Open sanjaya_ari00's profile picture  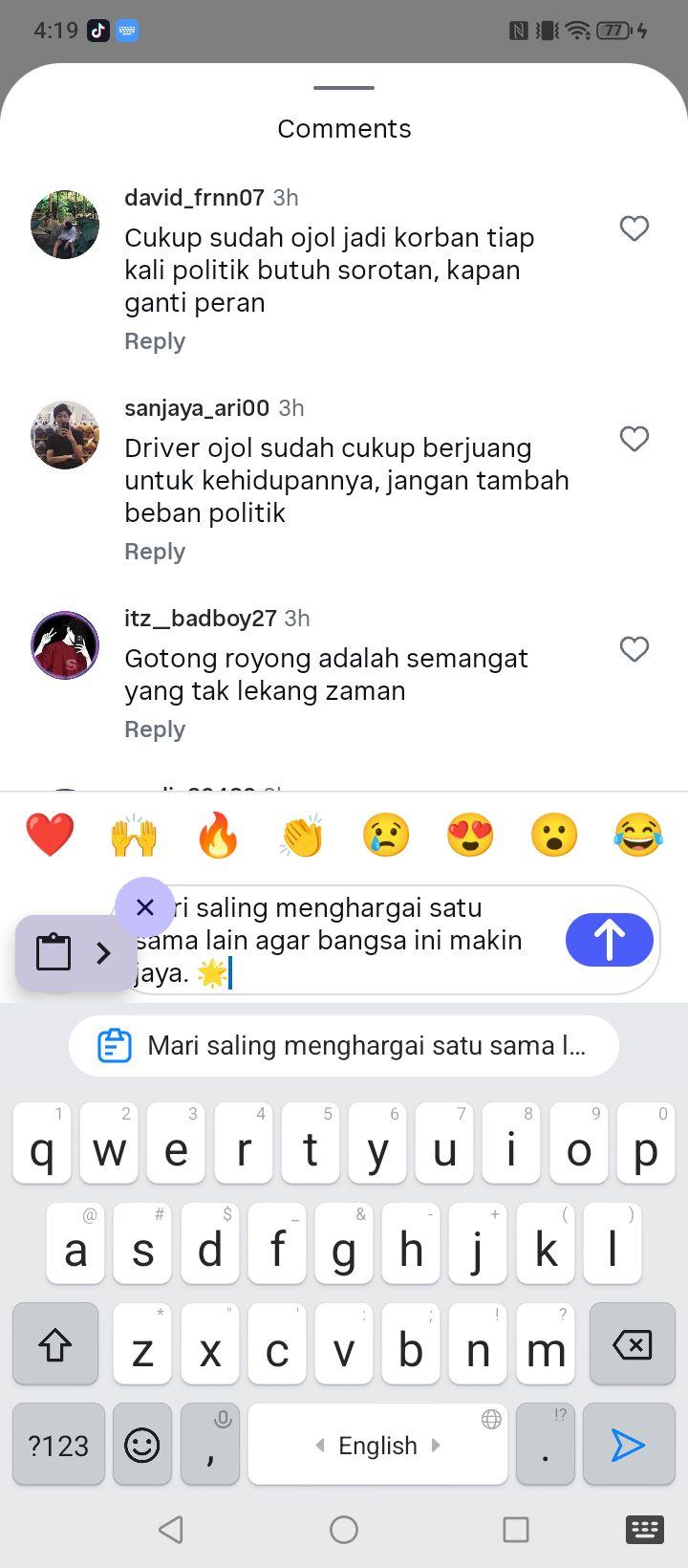click(x=65, y=435)
